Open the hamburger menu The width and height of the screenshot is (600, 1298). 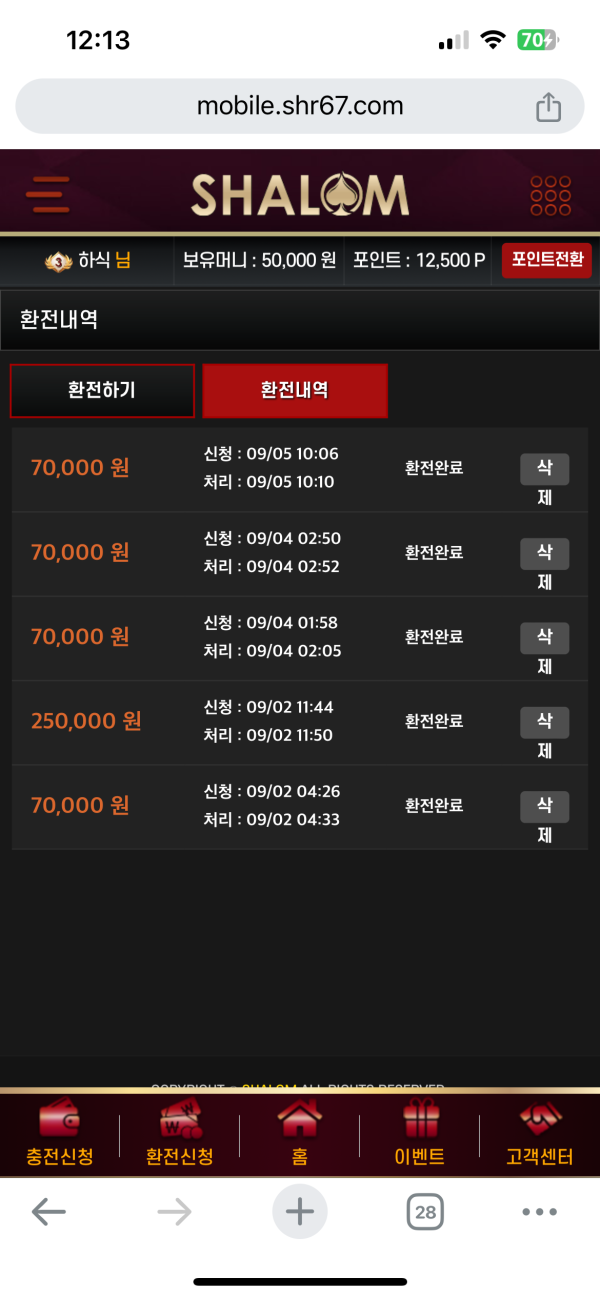tap(49, 194)
